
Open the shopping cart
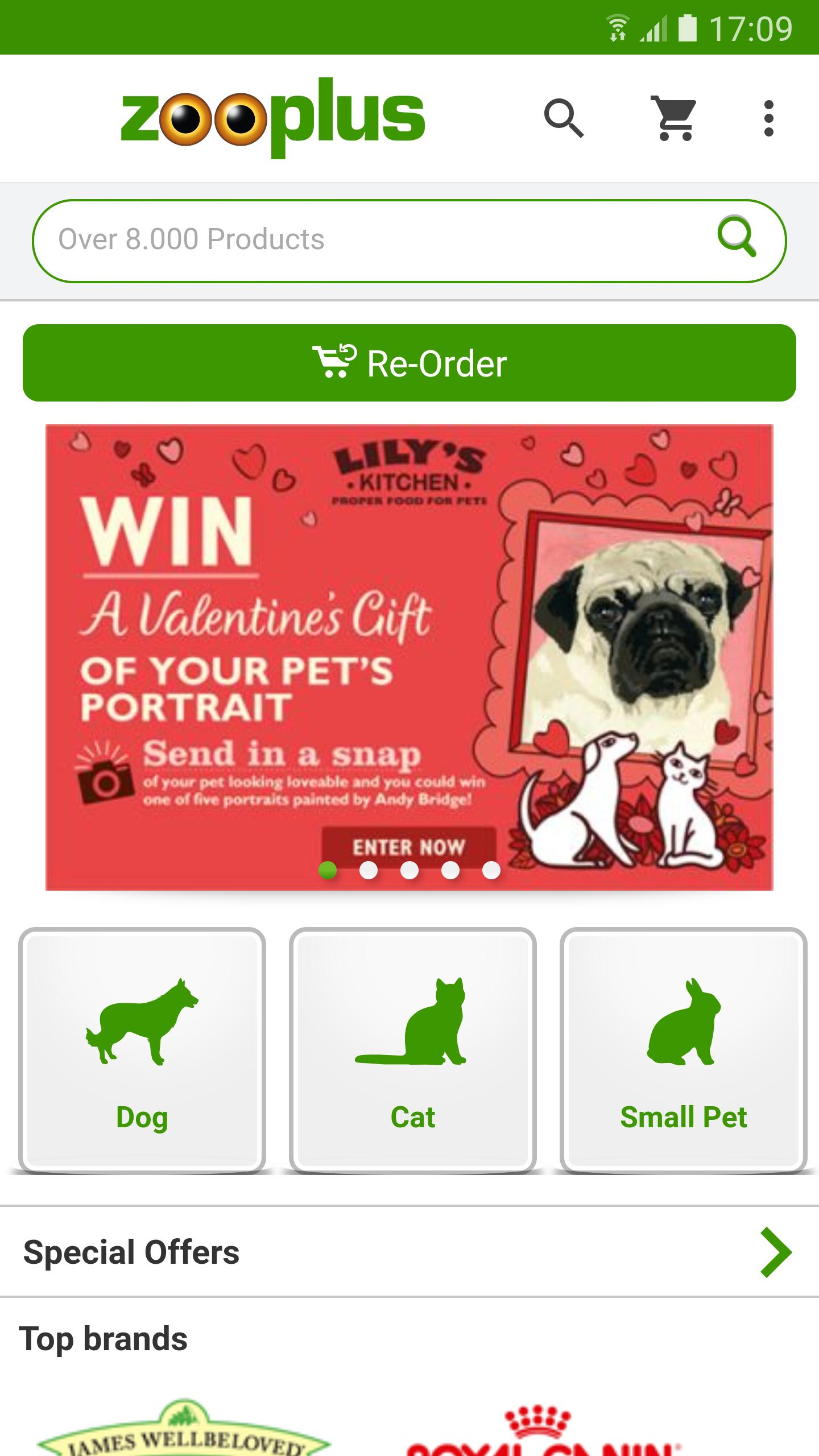(x=675, y=118)
